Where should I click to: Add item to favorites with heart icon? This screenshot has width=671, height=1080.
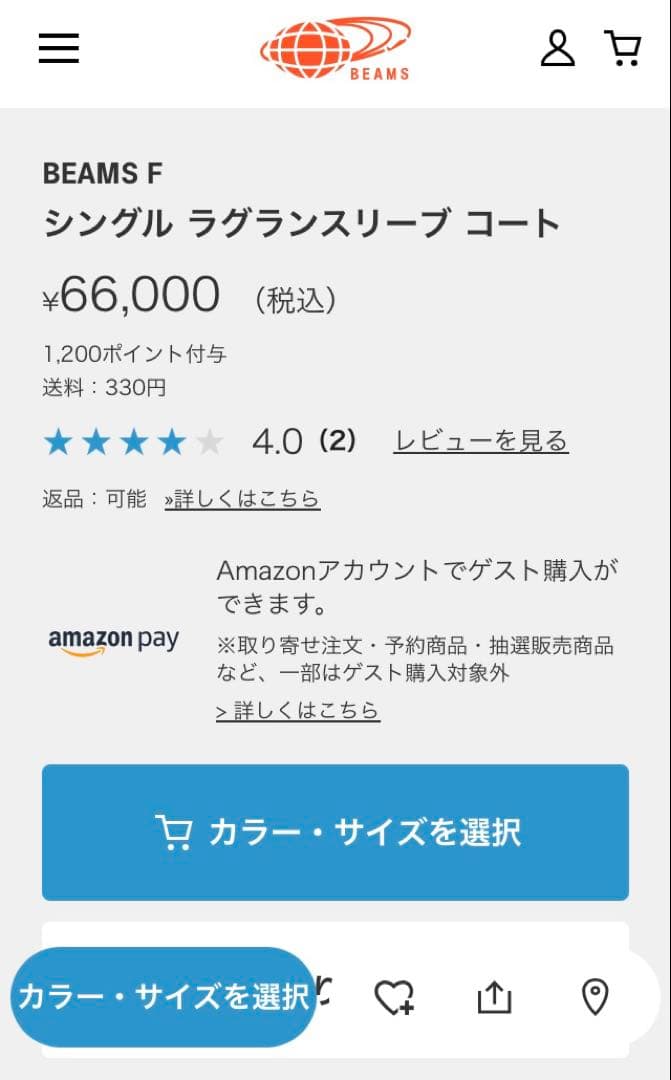pyautogui.click(x=394, y=996)
